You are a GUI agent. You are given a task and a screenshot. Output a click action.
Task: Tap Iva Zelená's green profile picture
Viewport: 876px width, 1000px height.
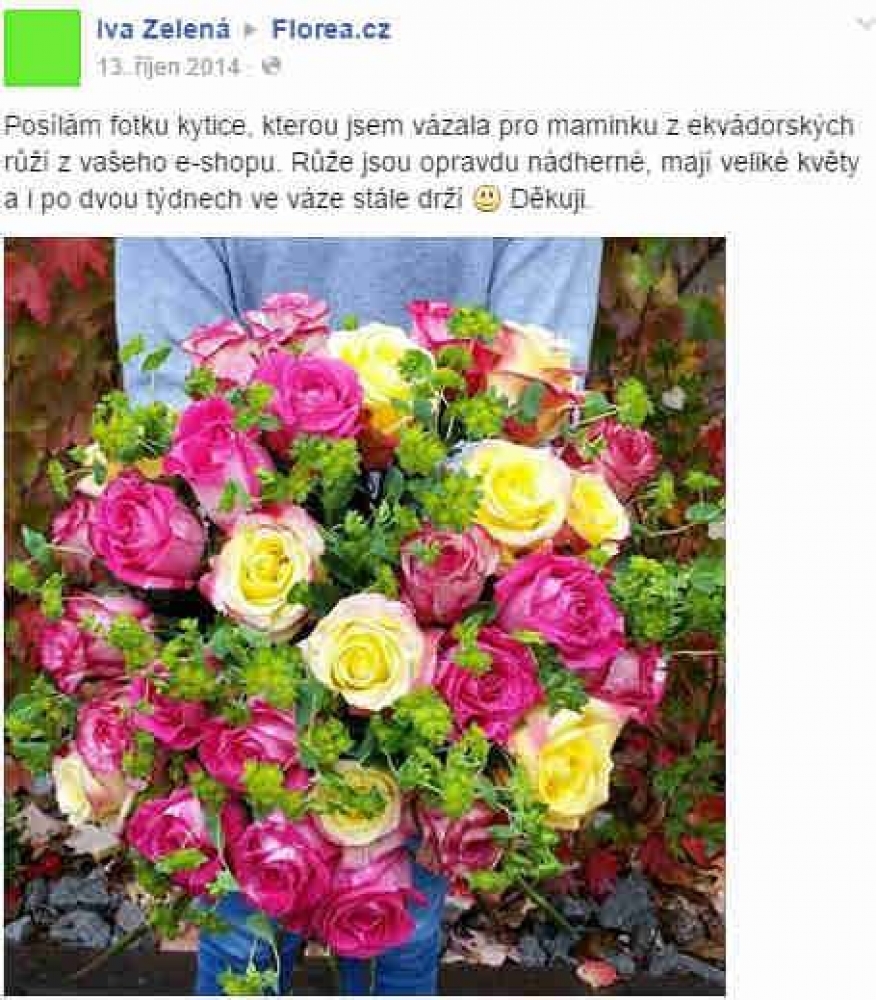point(42,47)
